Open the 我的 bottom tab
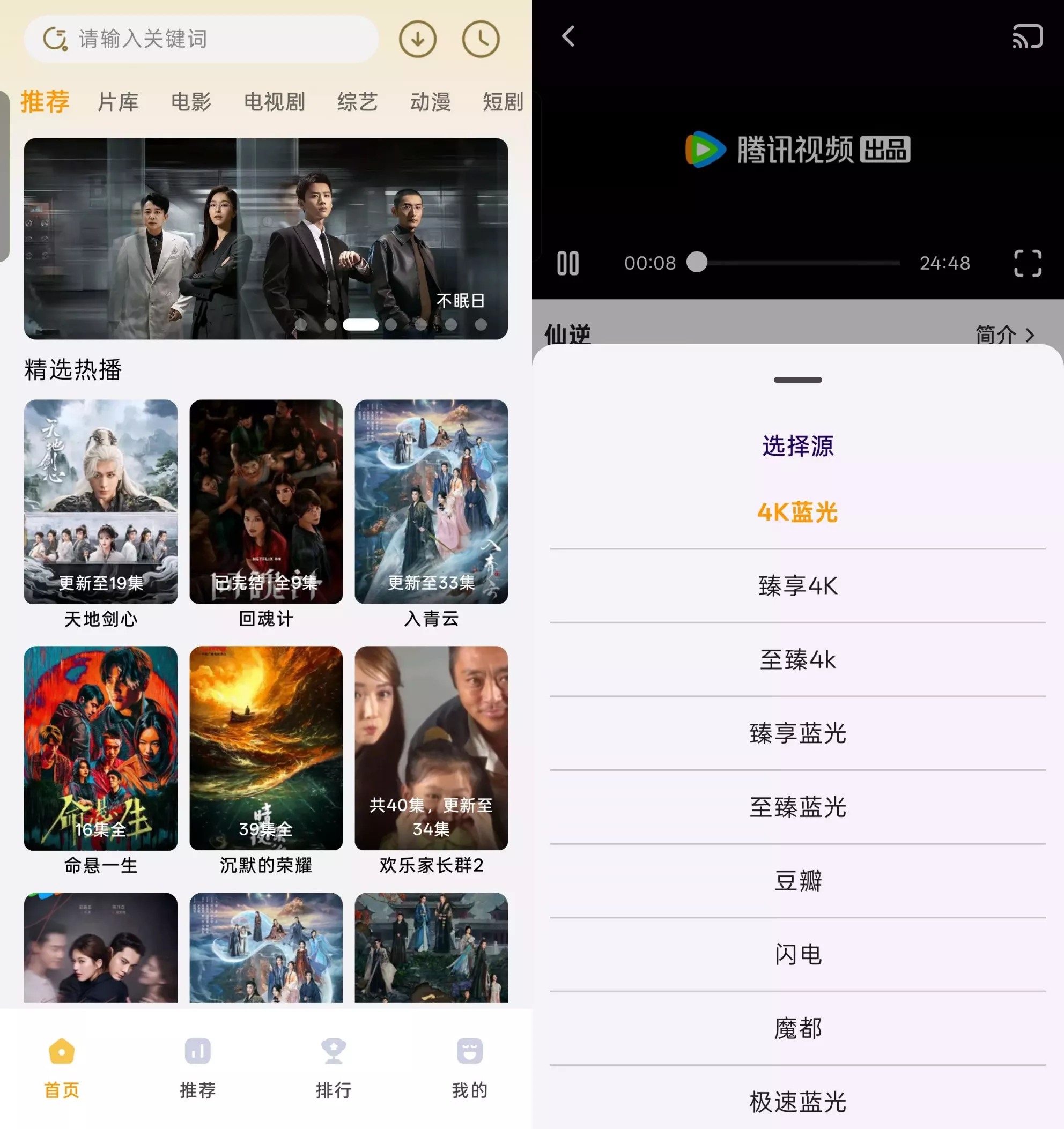Image resolution: width=1064 pixels, height=1129 pixels. point(469,1067)
